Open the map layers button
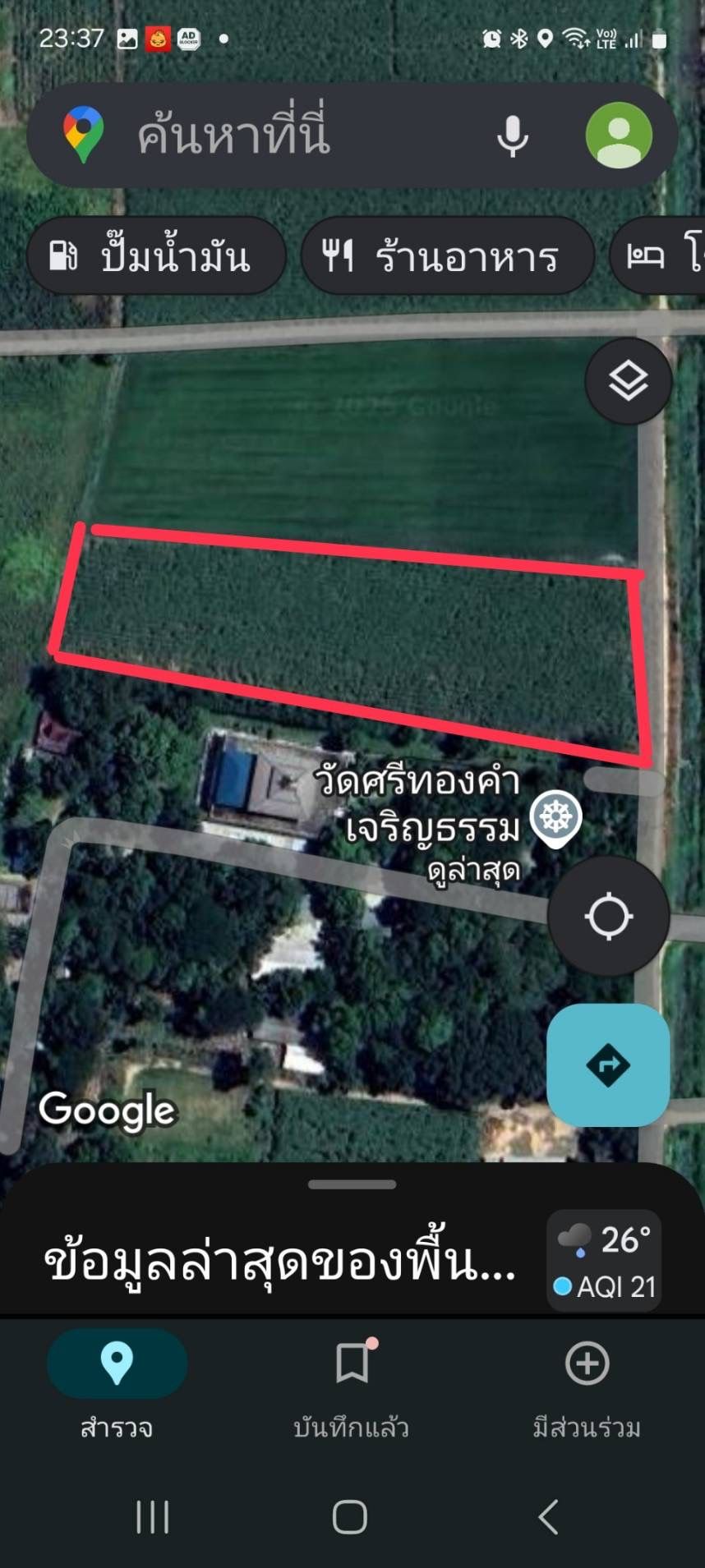 pyautogui.click(x=629, y=381)
